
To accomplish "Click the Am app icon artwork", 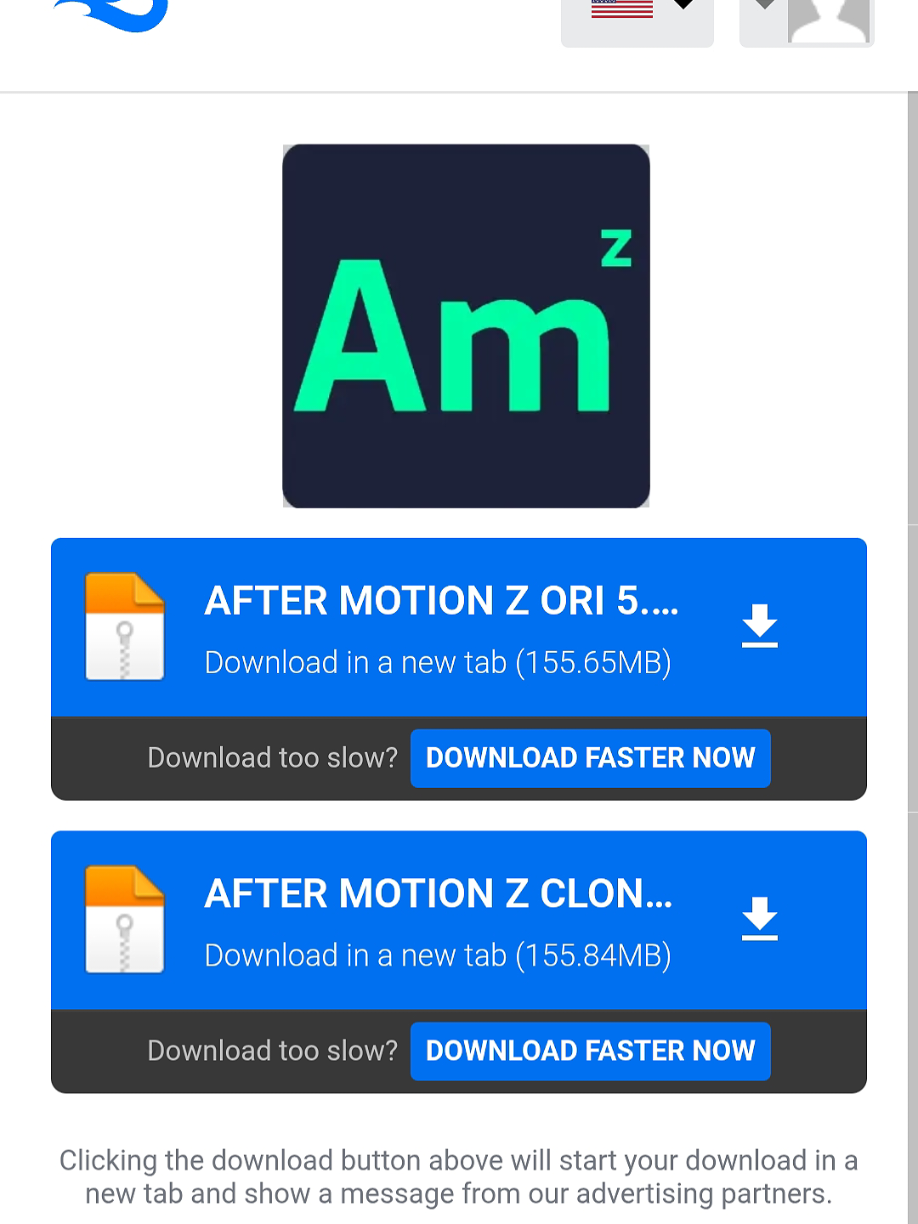I will point(466,324).
